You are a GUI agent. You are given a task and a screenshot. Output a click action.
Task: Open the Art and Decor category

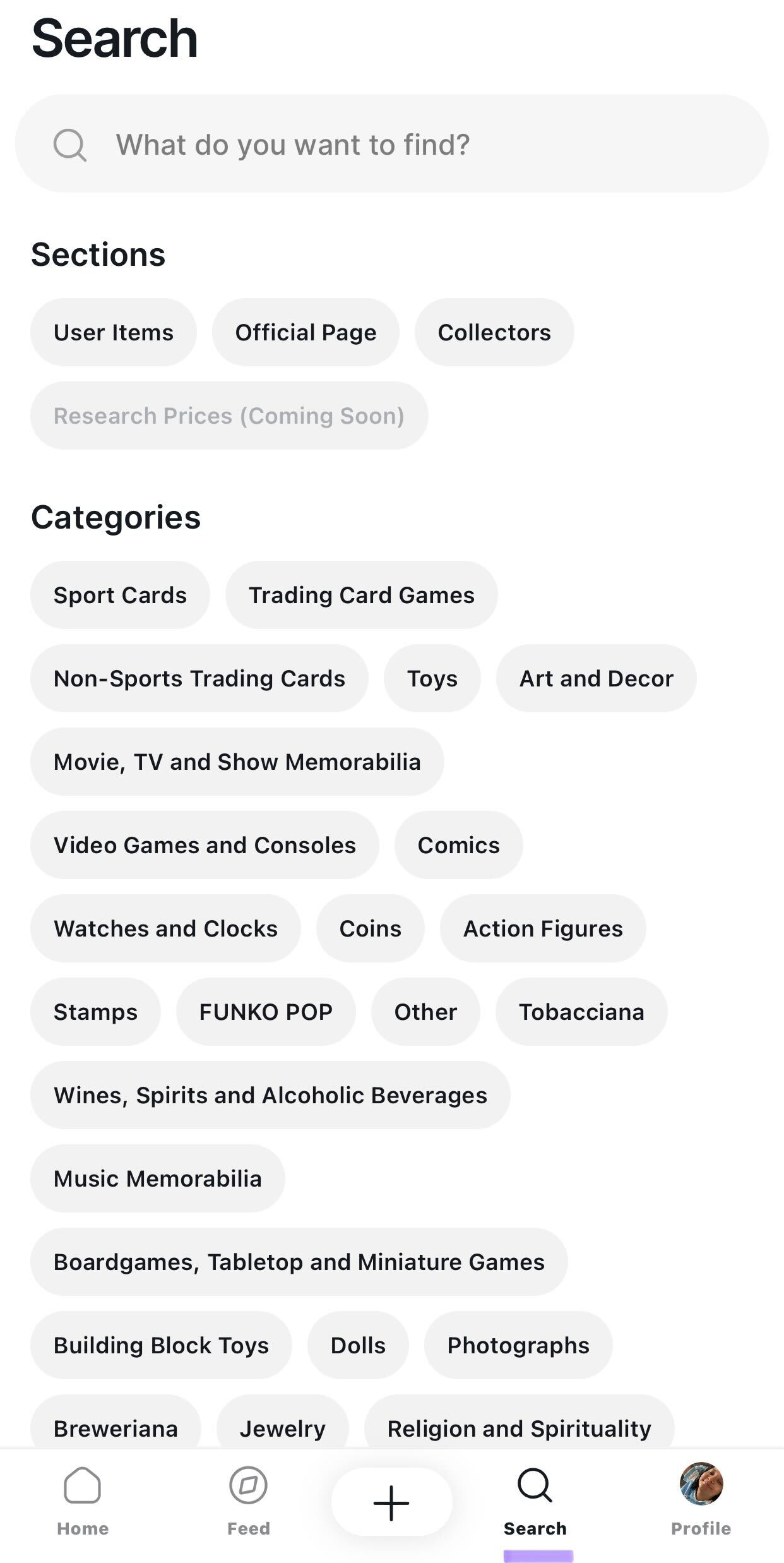[x=597, y=678]
